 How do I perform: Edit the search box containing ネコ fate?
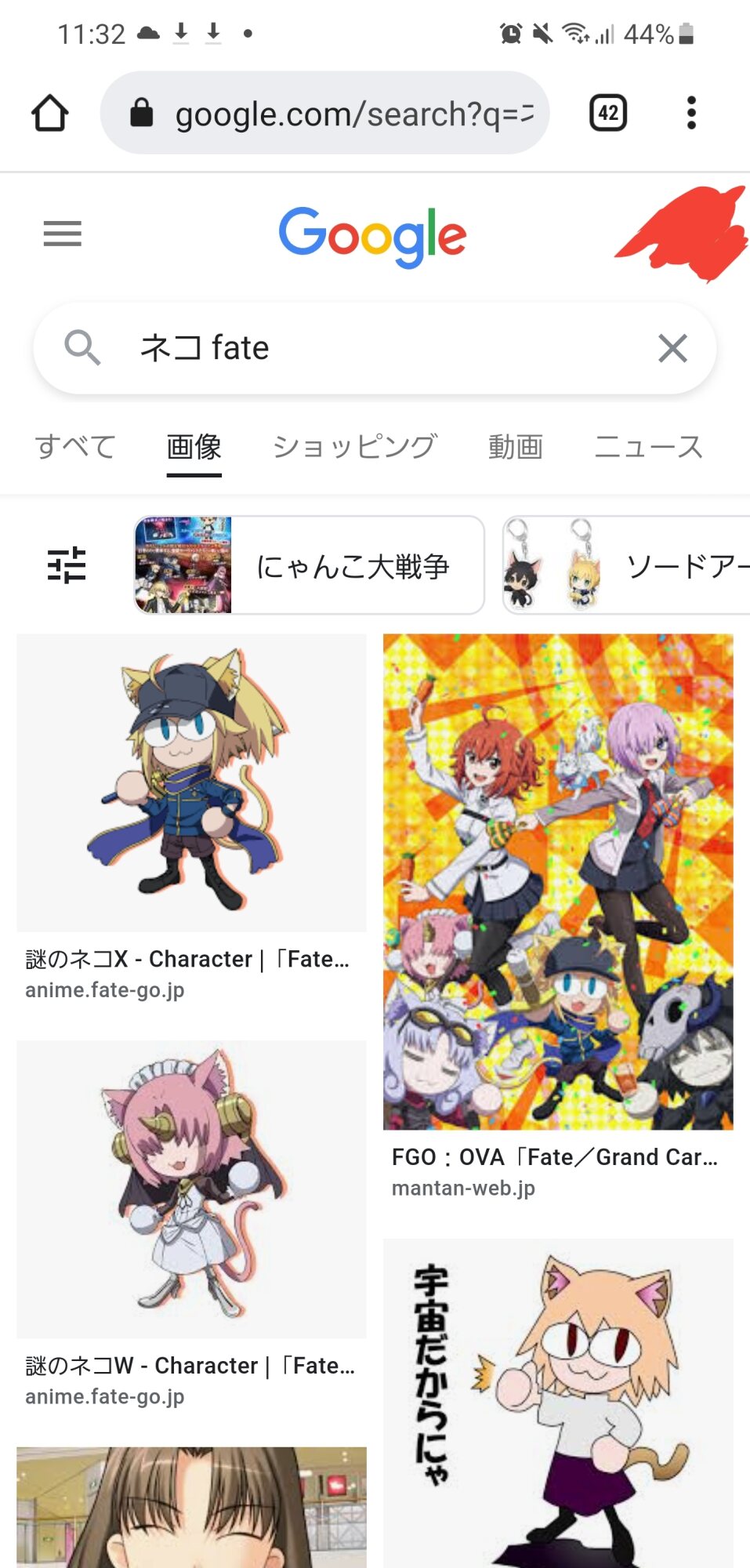376,347
